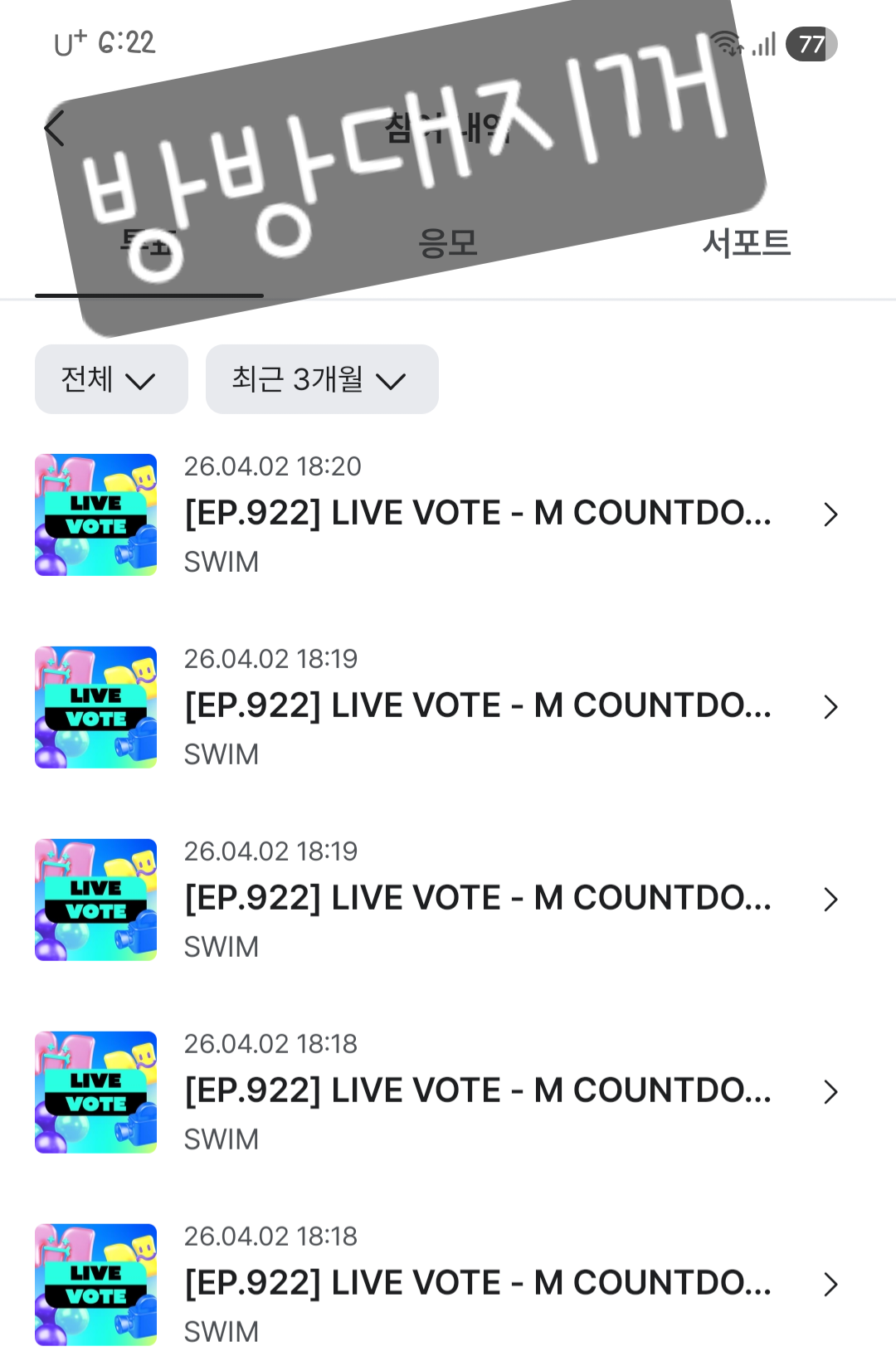Expand the 전체 filter dropdown
896x1366 pixels.
coord(111,379)
